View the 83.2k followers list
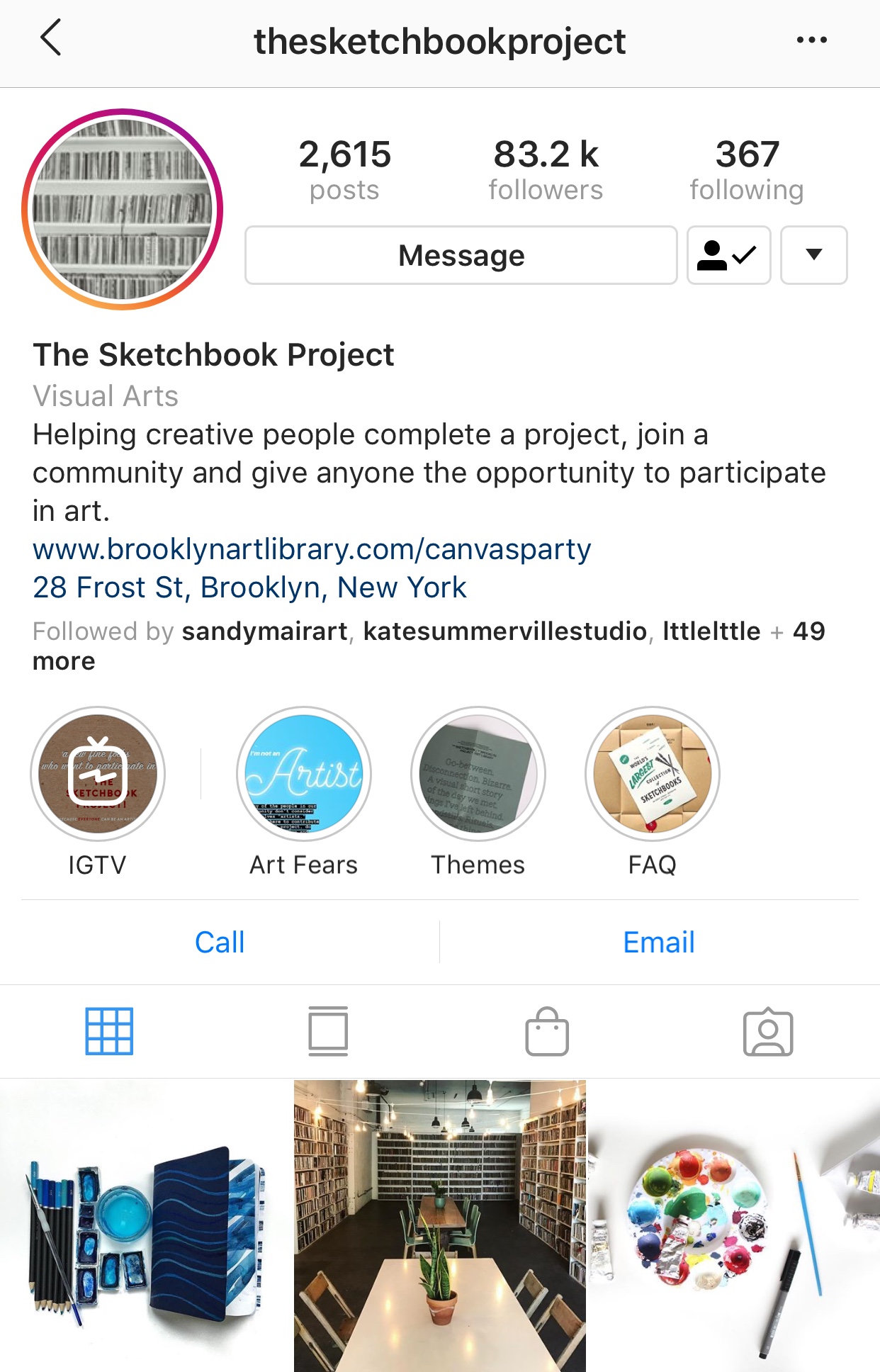This screenshot has height=1372, width=880. [546, 170]
